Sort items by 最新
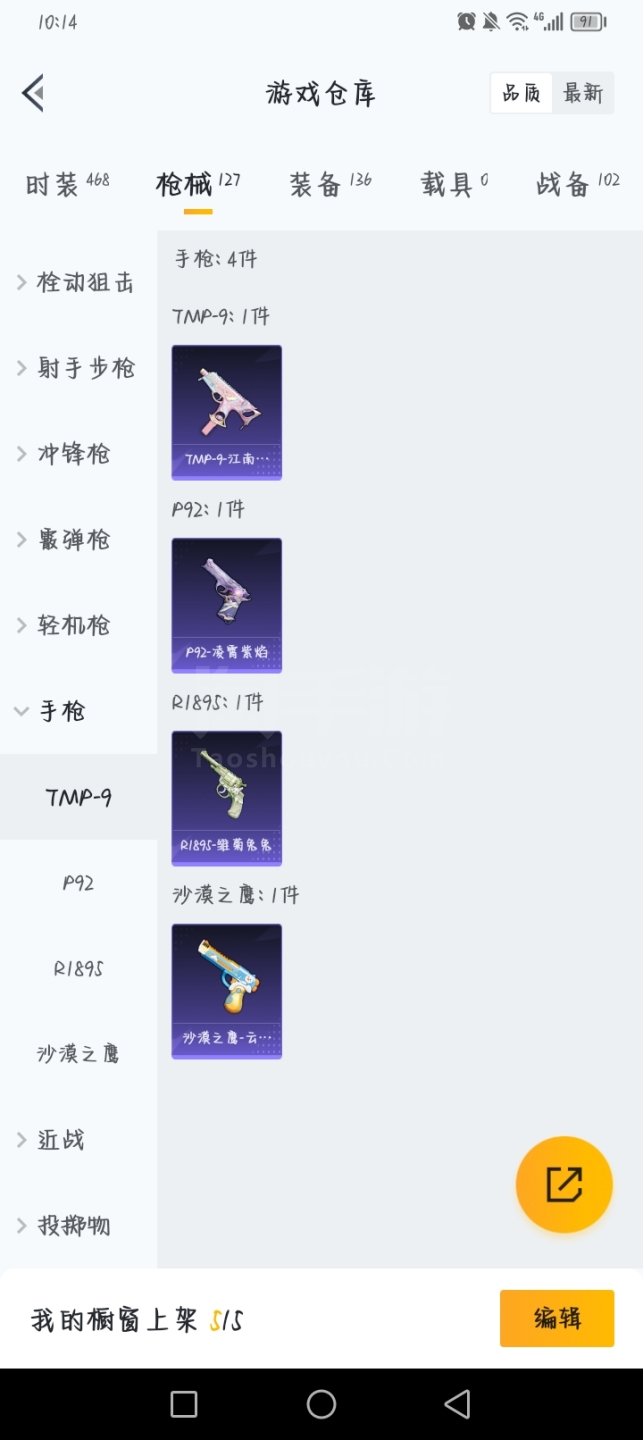 coord(583,93)
